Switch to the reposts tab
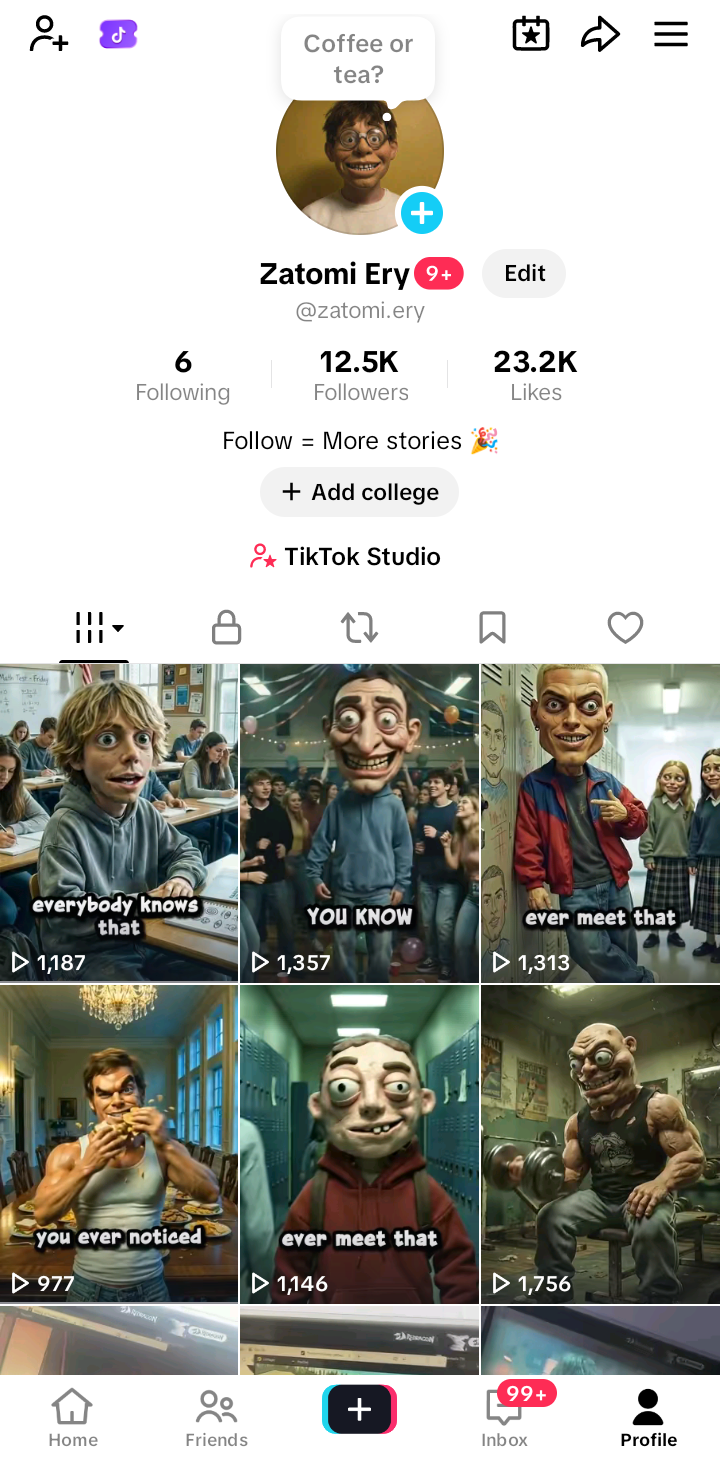 pos(359,628)
